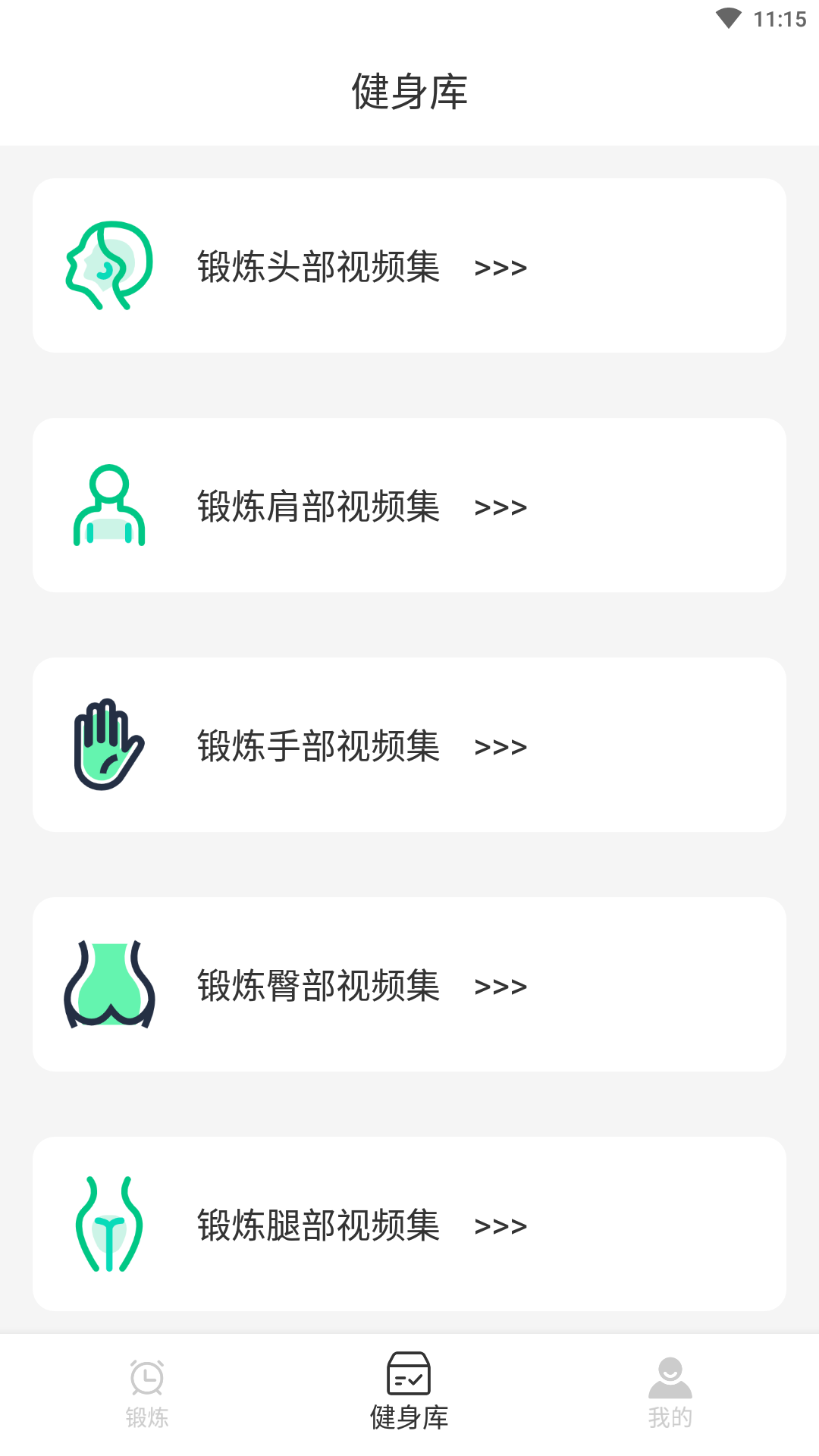Click the shoulder figure icon

(x=108, y=506)
